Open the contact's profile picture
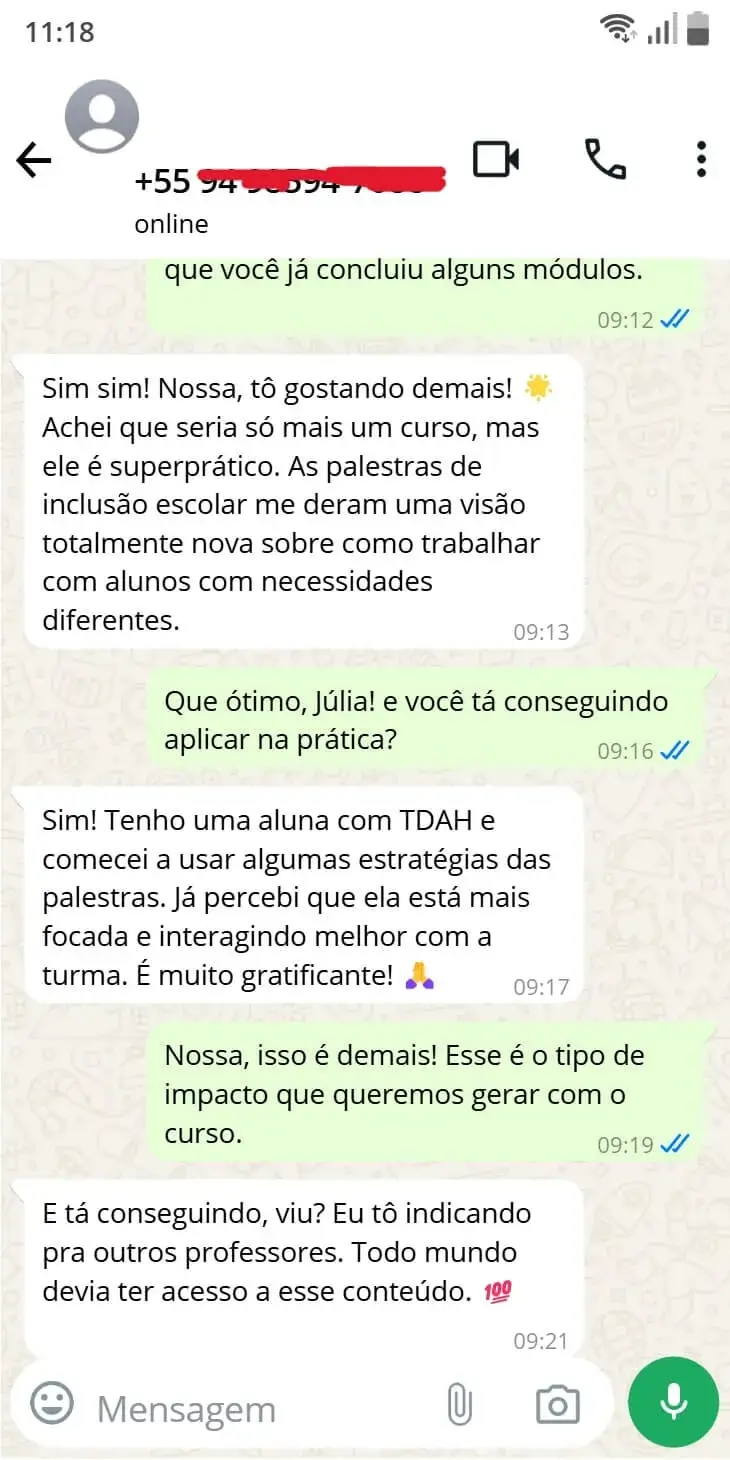The height and width of the screenshot is (1460, 730). (x=101, y=117)
